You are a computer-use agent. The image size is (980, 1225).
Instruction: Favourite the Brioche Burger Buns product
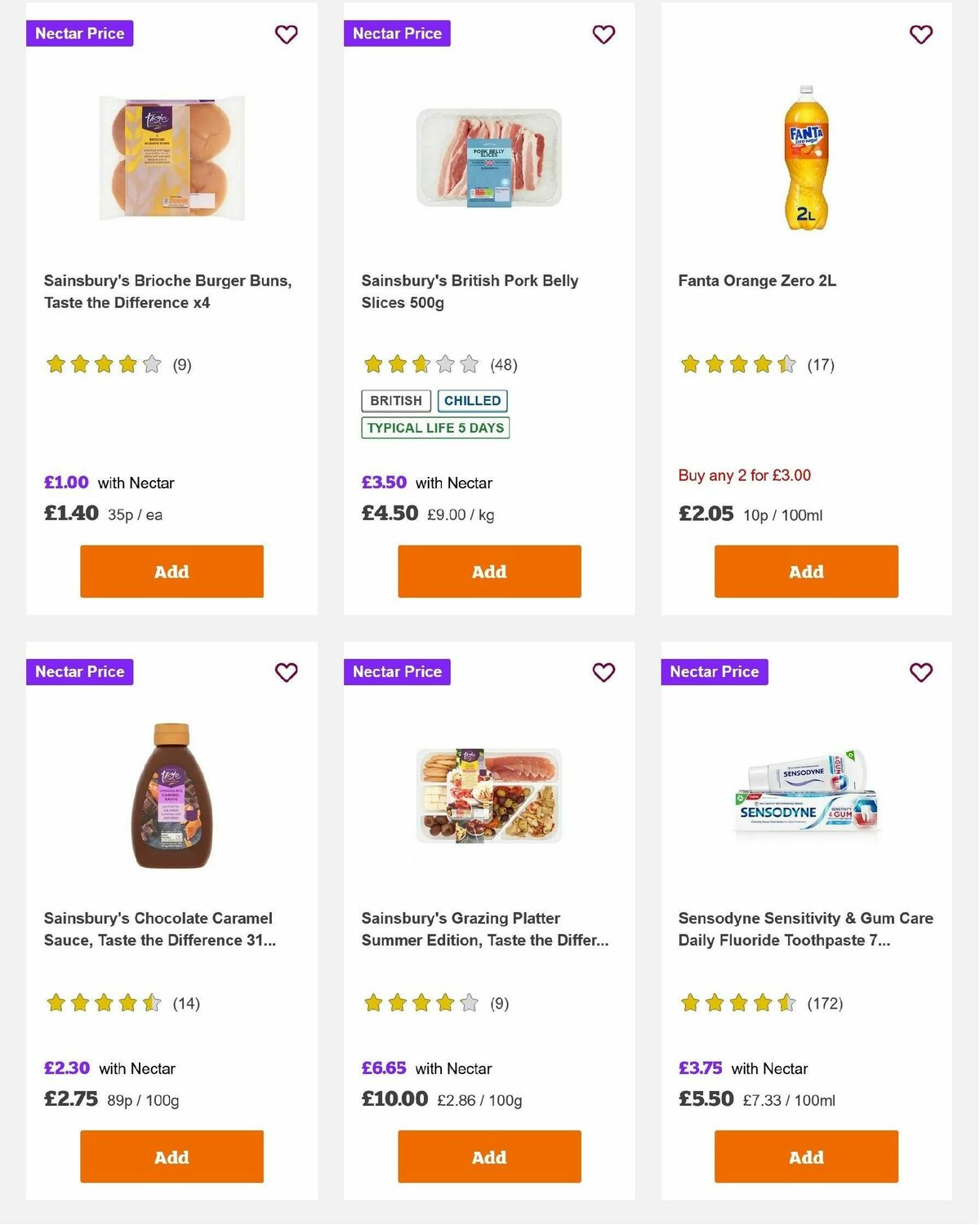(286, 34)
